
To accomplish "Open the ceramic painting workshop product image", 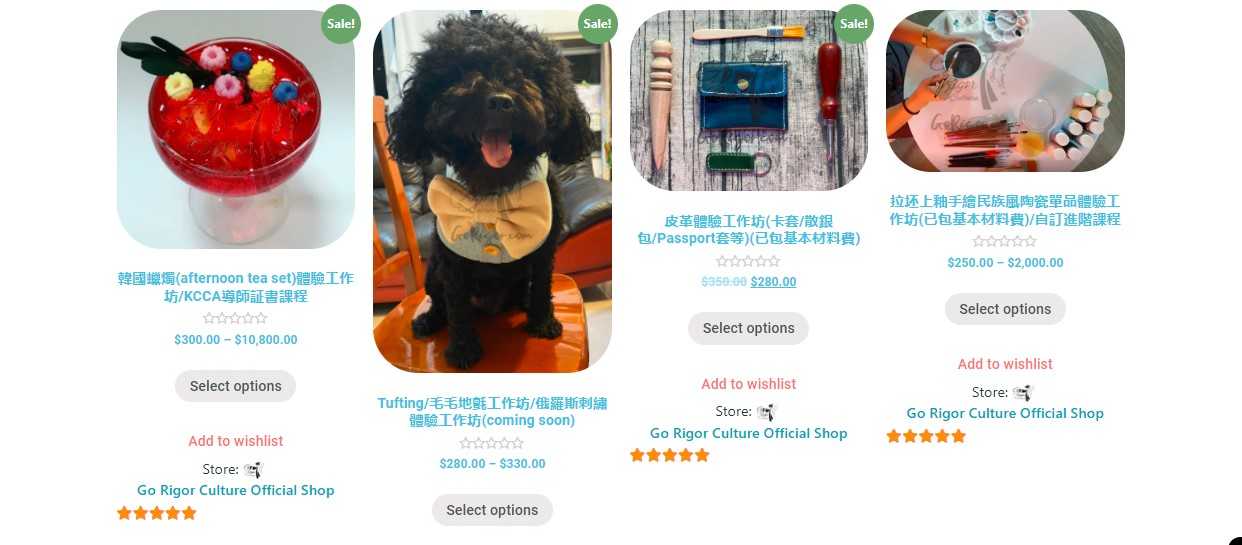I will [x=1005, y=92].
